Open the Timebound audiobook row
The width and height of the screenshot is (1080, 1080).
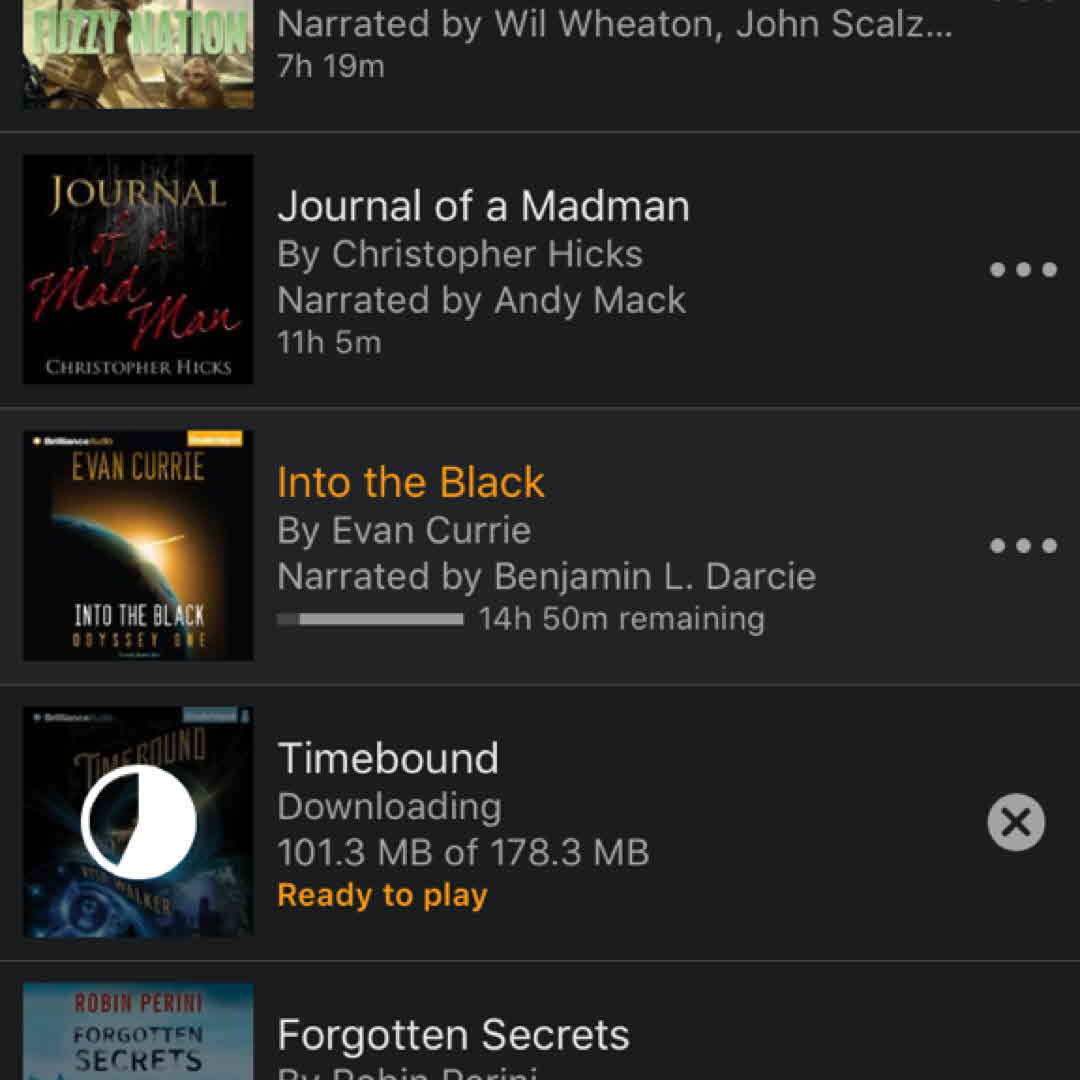(x=388, y=759)
